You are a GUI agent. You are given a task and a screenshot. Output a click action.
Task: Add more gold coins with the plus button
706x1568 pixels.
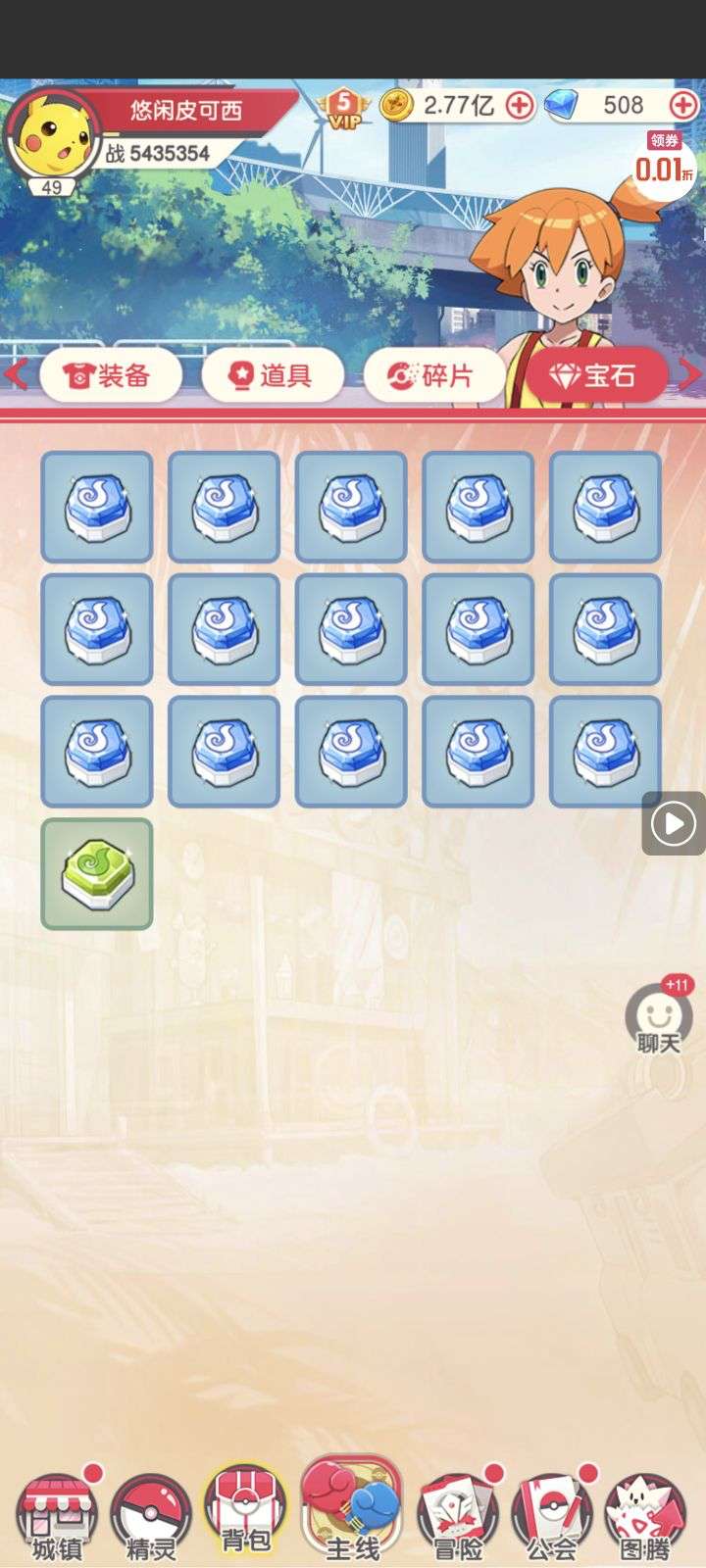click(520, 105)
